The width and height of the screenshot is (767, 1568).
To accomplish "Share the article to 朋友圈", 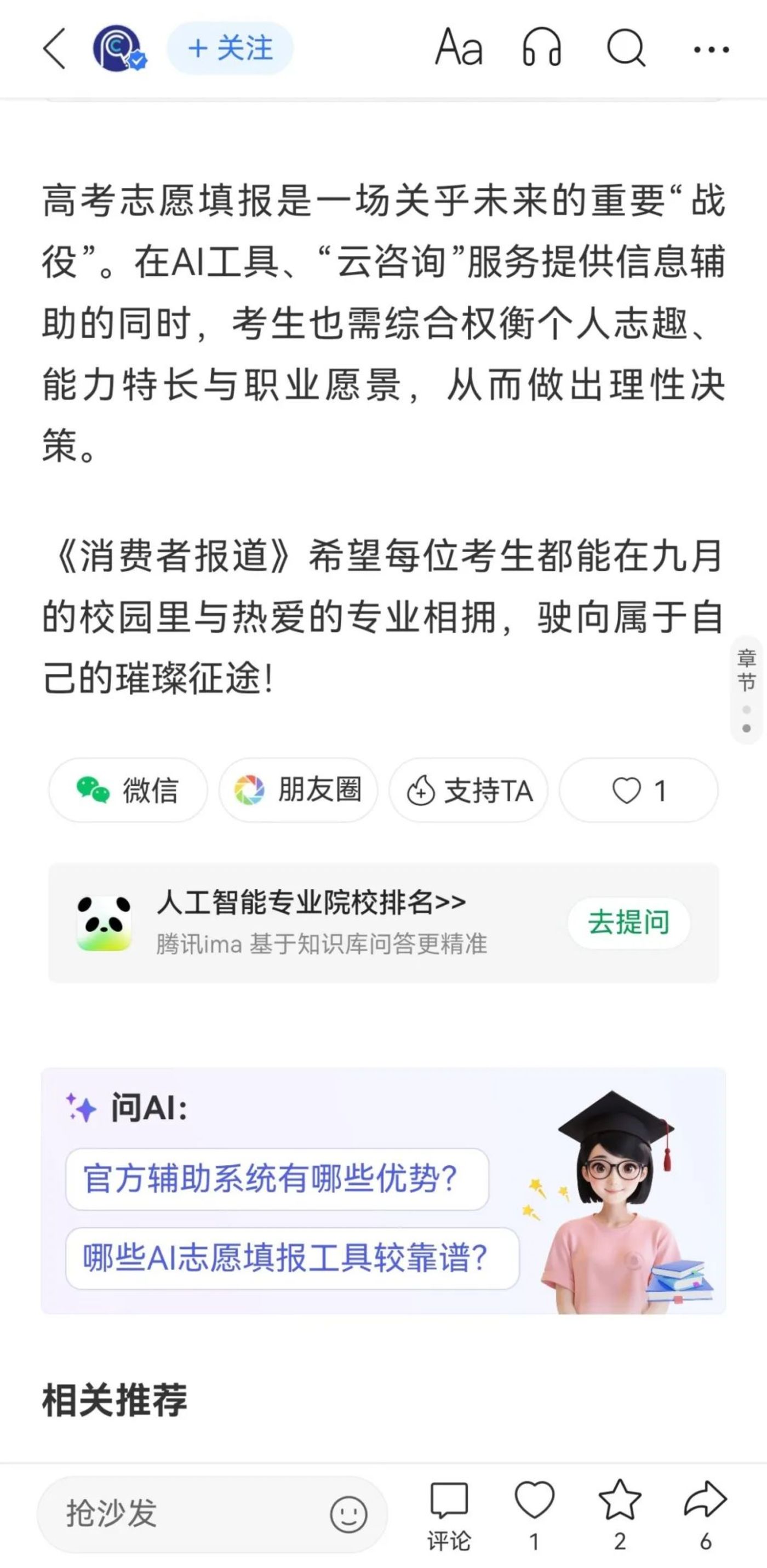I will (x=298, y=790).
